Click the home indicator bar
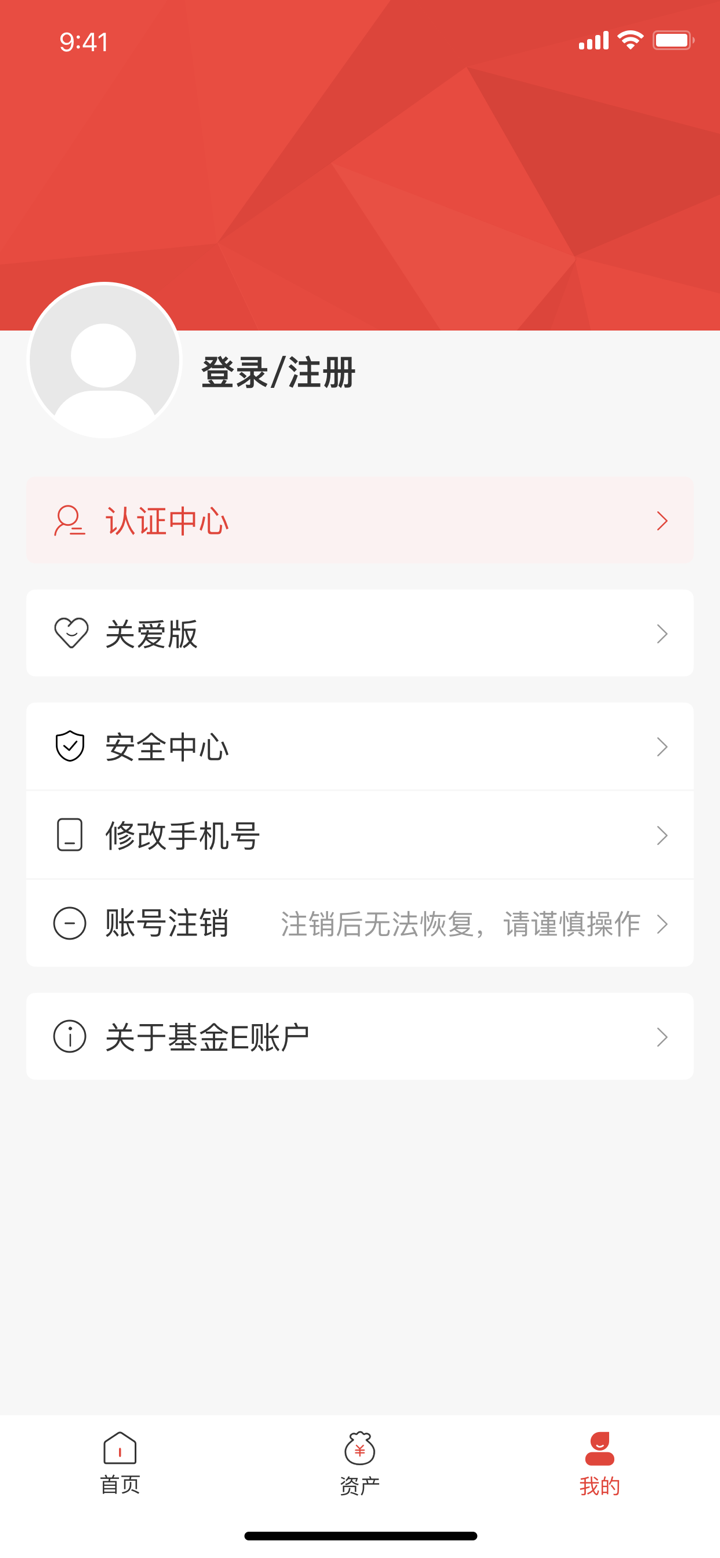 pos(360,1537)
